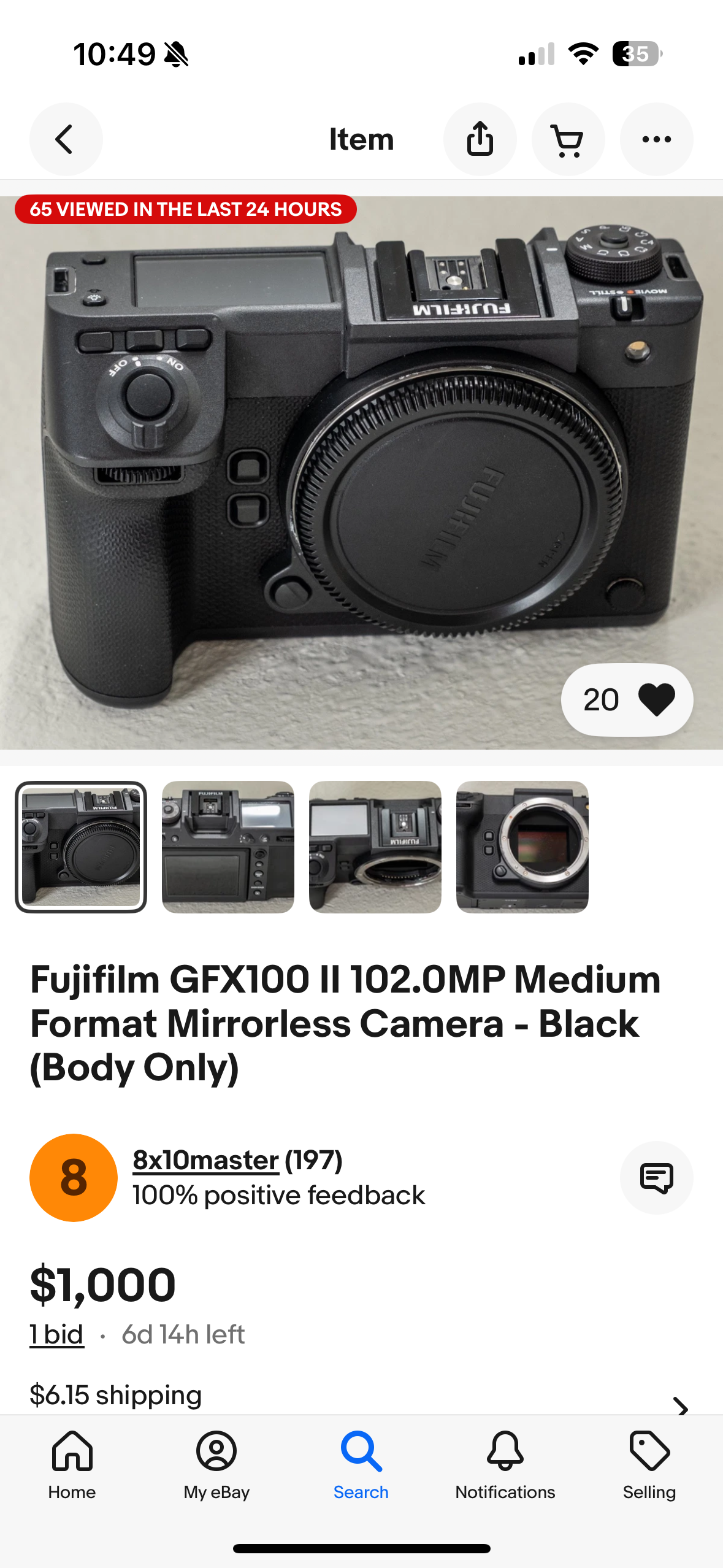Open the shopping cart
The image size is (723, 1568).
pos(568,139)
